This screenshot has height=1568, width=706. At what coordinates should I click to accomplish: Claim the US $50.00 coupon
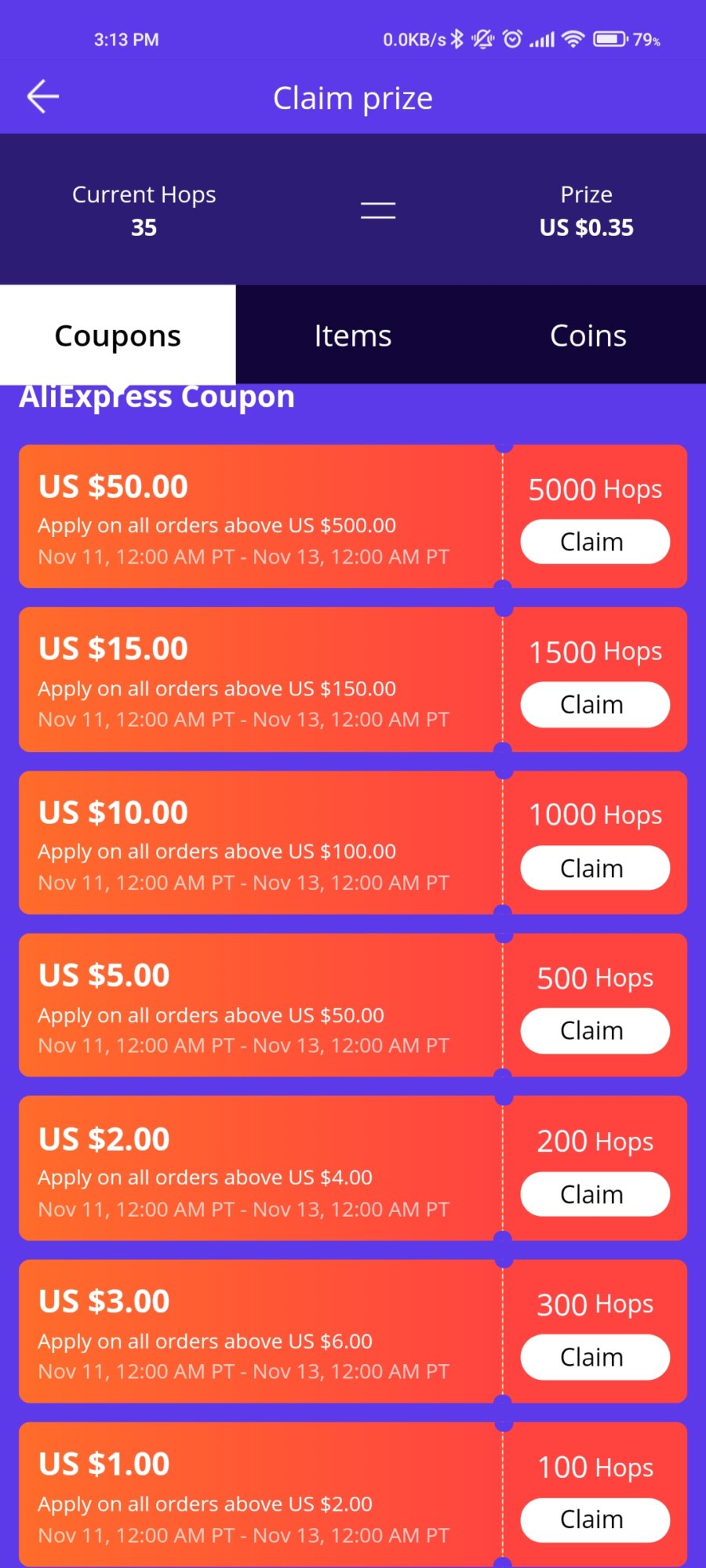595,542
